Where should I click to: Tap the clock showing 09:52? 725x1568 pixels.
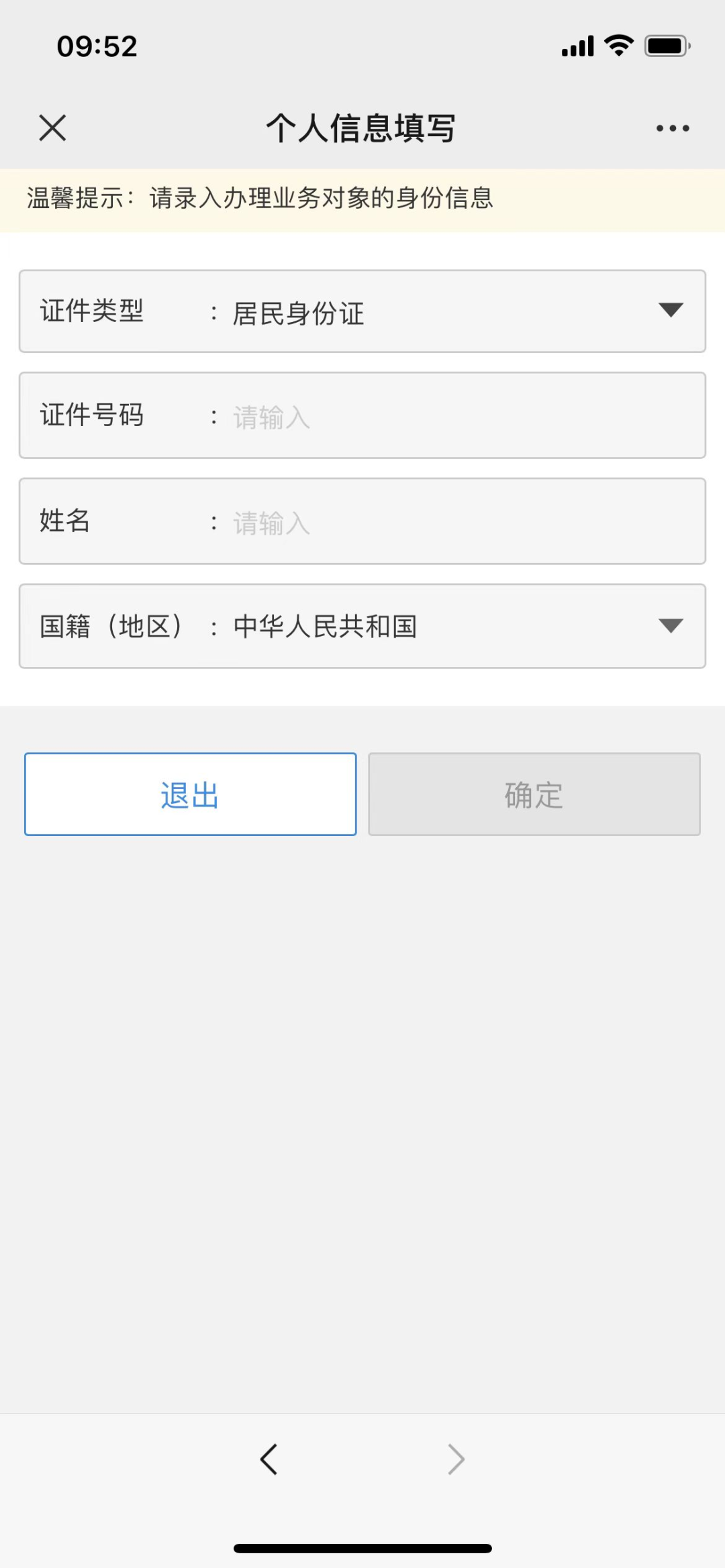click(x=98, y=44)
